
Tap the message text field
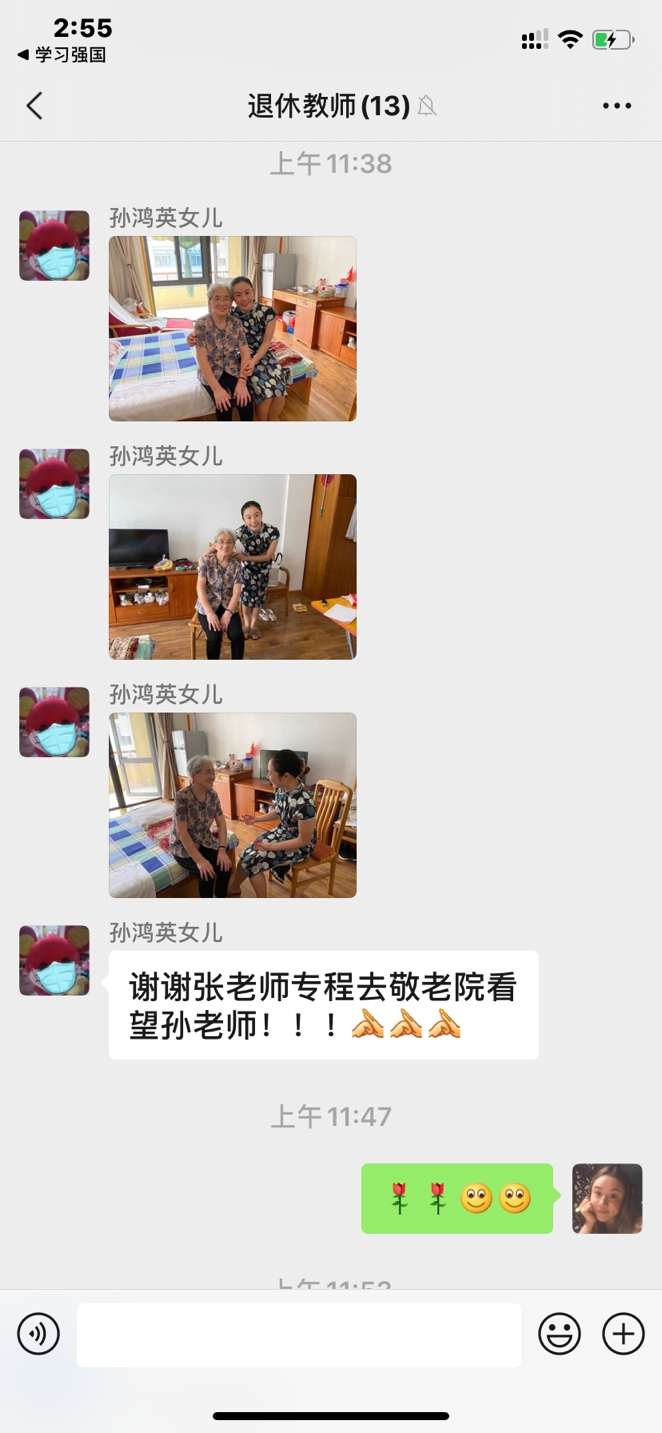pyautogui.click(x=298, y=1334)
